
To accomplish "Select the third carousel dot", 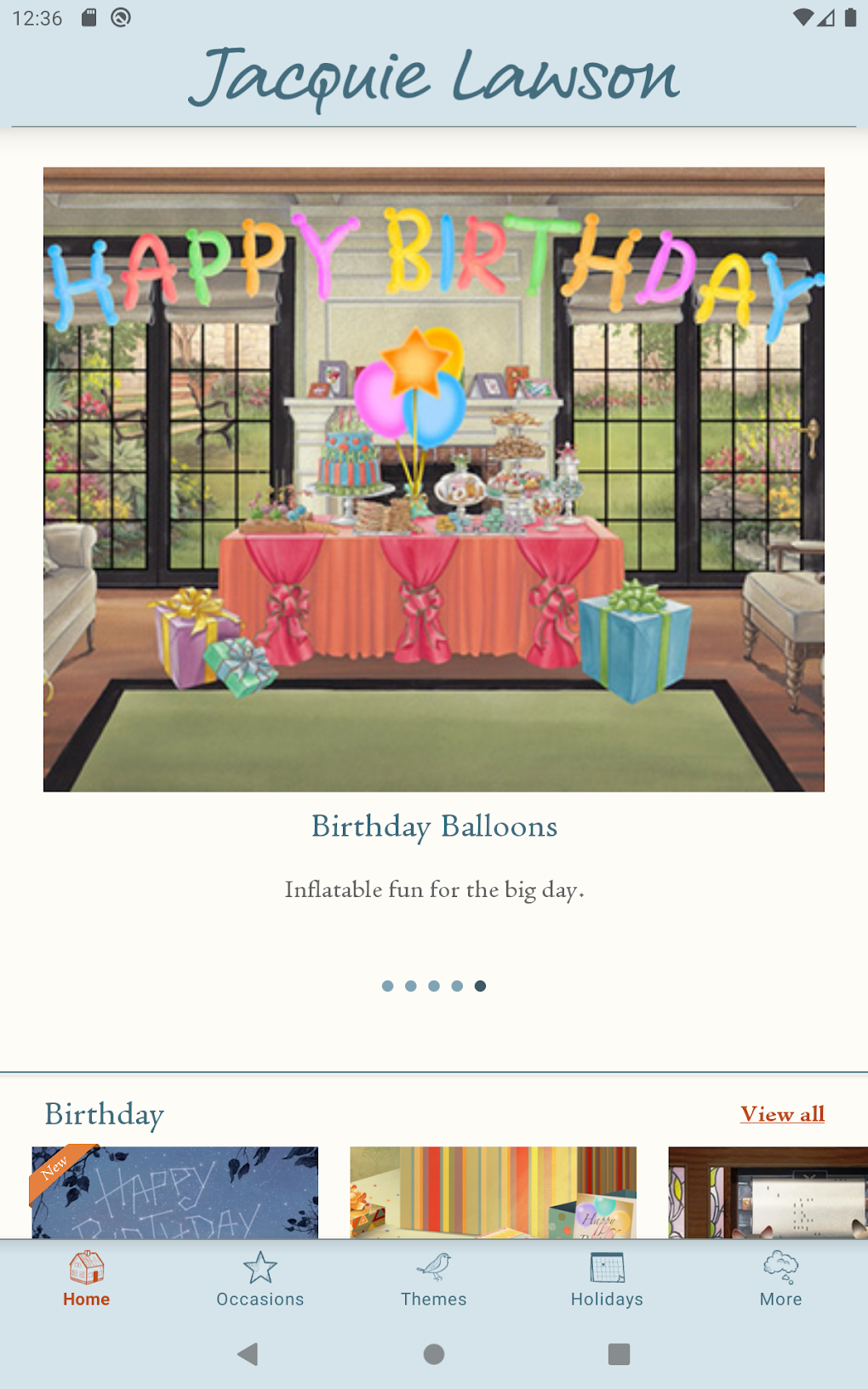I will tap(434, 986).
